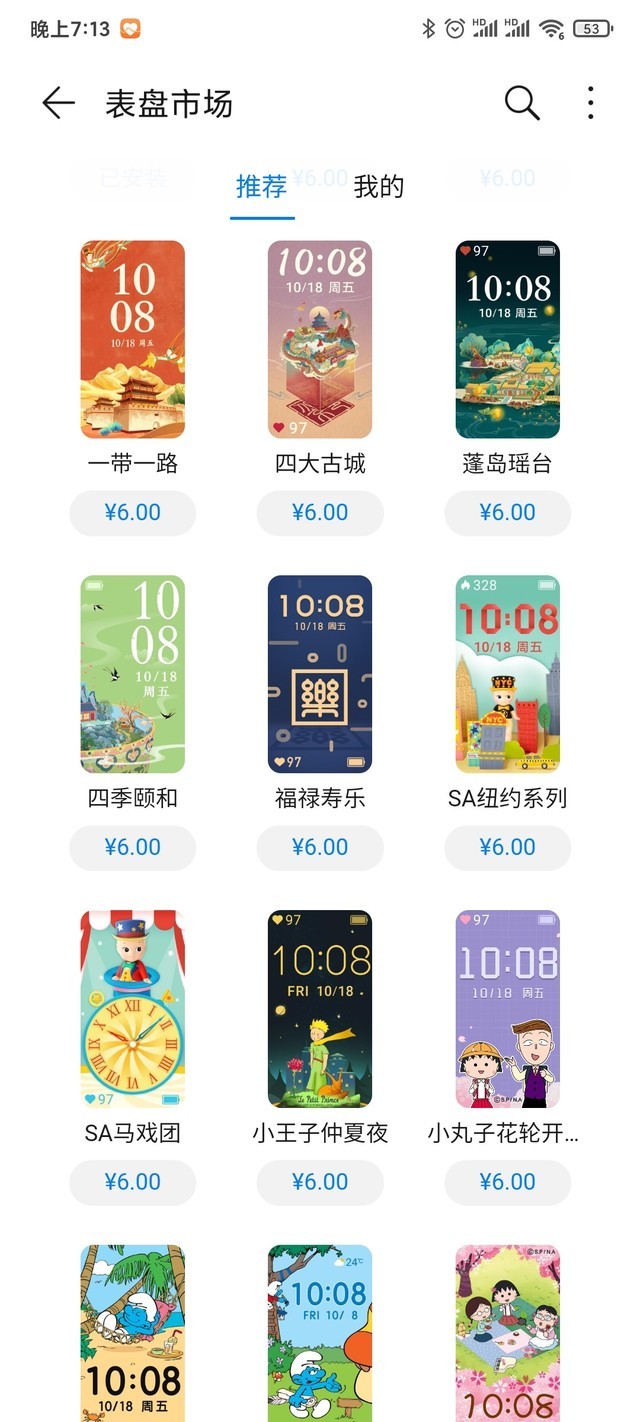Open the 一带一路 watch face

[132, 340]
